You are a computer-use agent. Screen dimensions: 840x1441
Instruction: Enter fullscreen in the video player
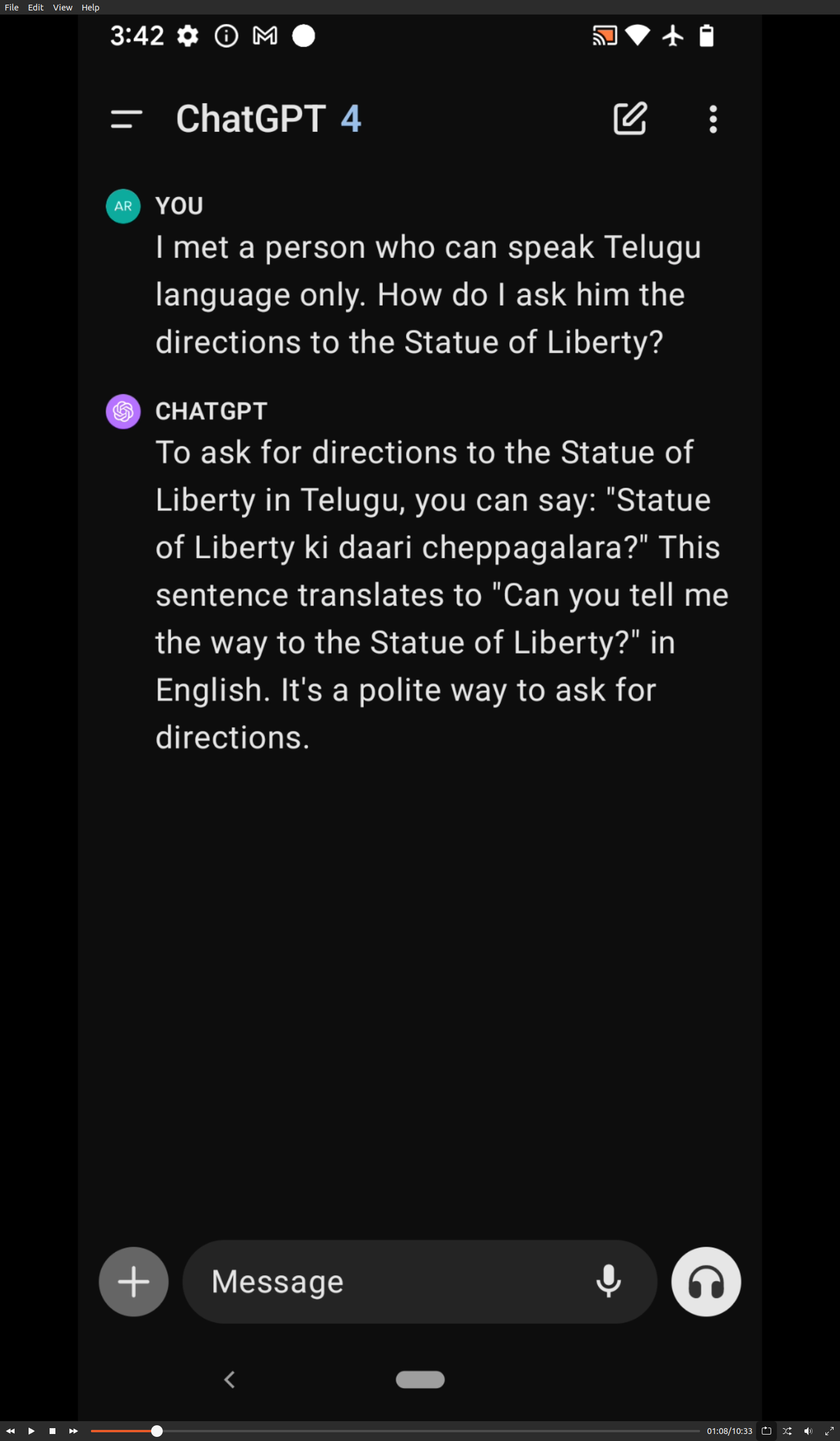point(829,1431)
